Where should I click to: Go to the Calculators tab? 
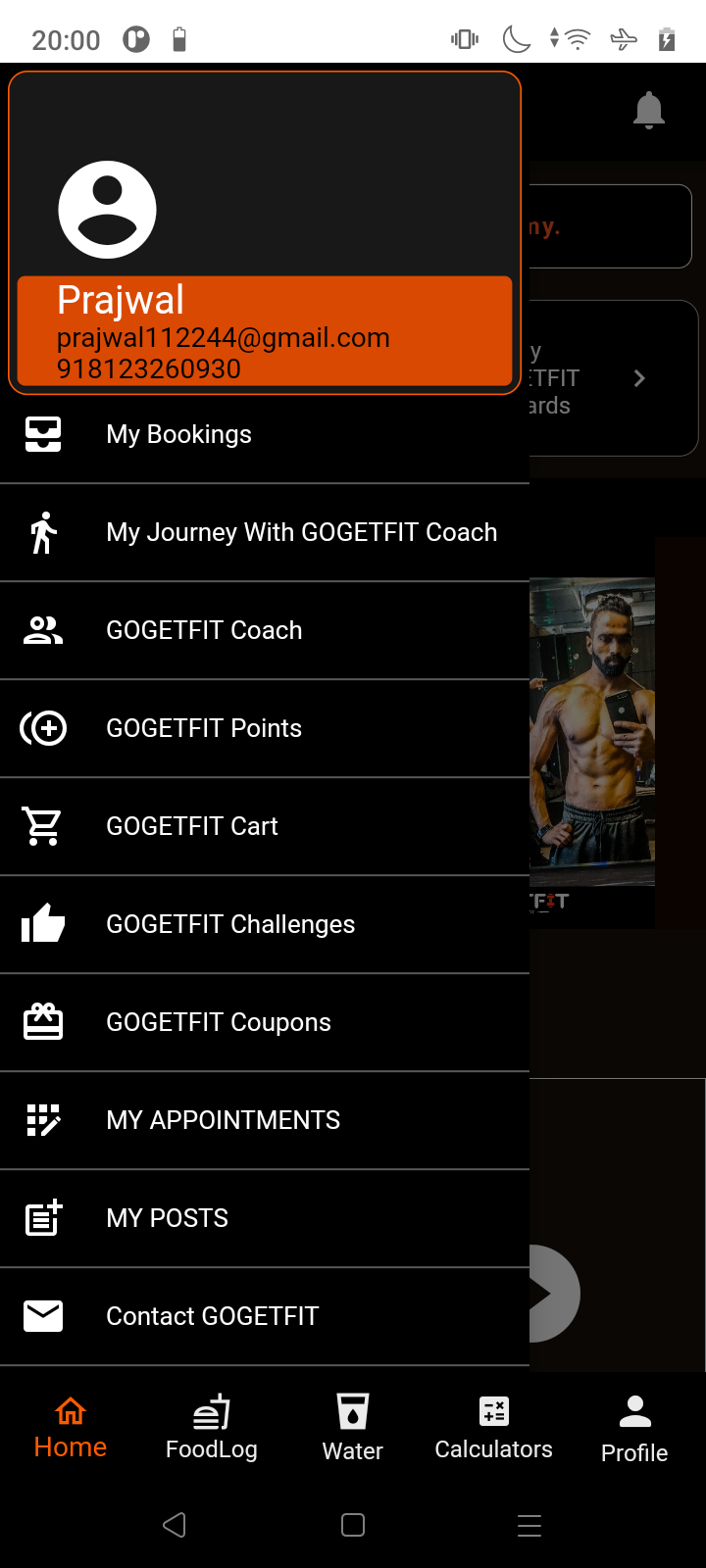tap(494, 1428)
